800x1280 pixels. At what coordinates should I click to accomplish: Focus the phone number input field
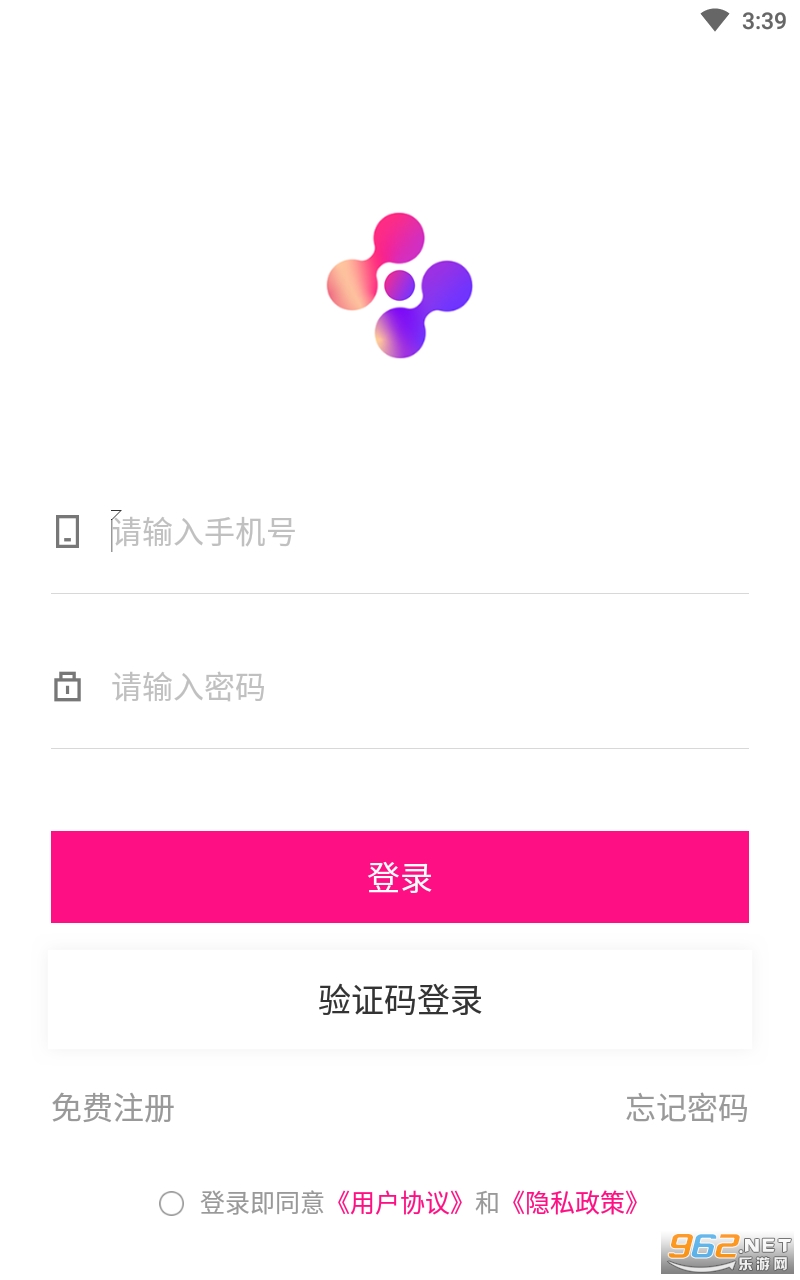[429, 532]
